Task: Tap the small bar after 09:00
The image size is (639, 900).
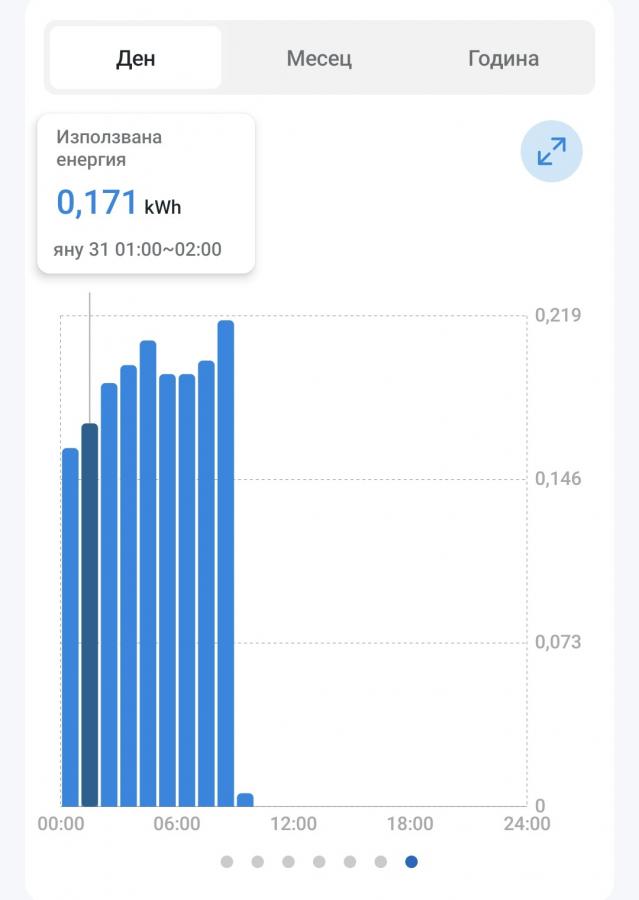Action: coord(245,800)
